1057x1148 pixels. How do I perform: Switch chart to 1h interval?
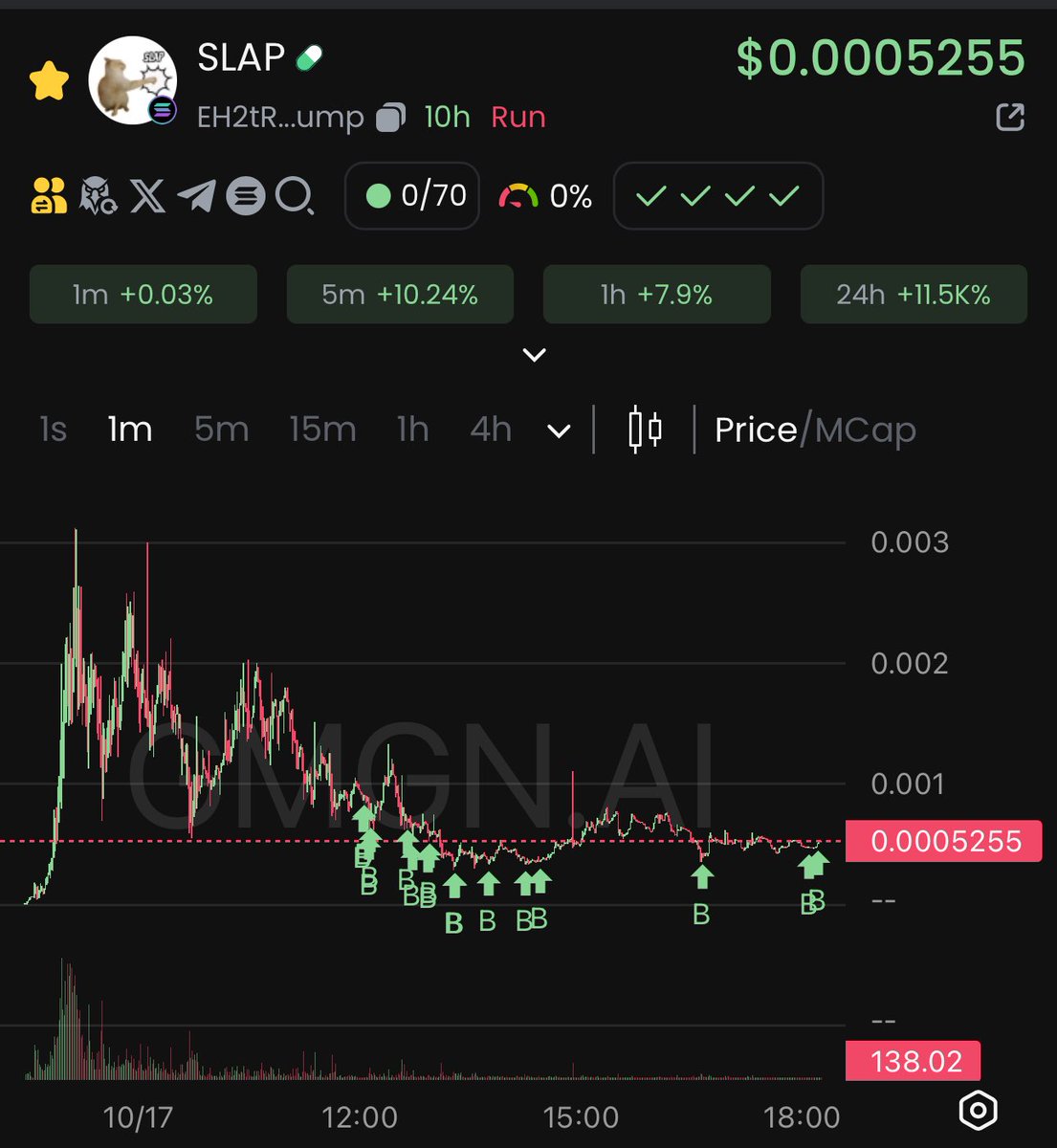(x=412, y=430)
